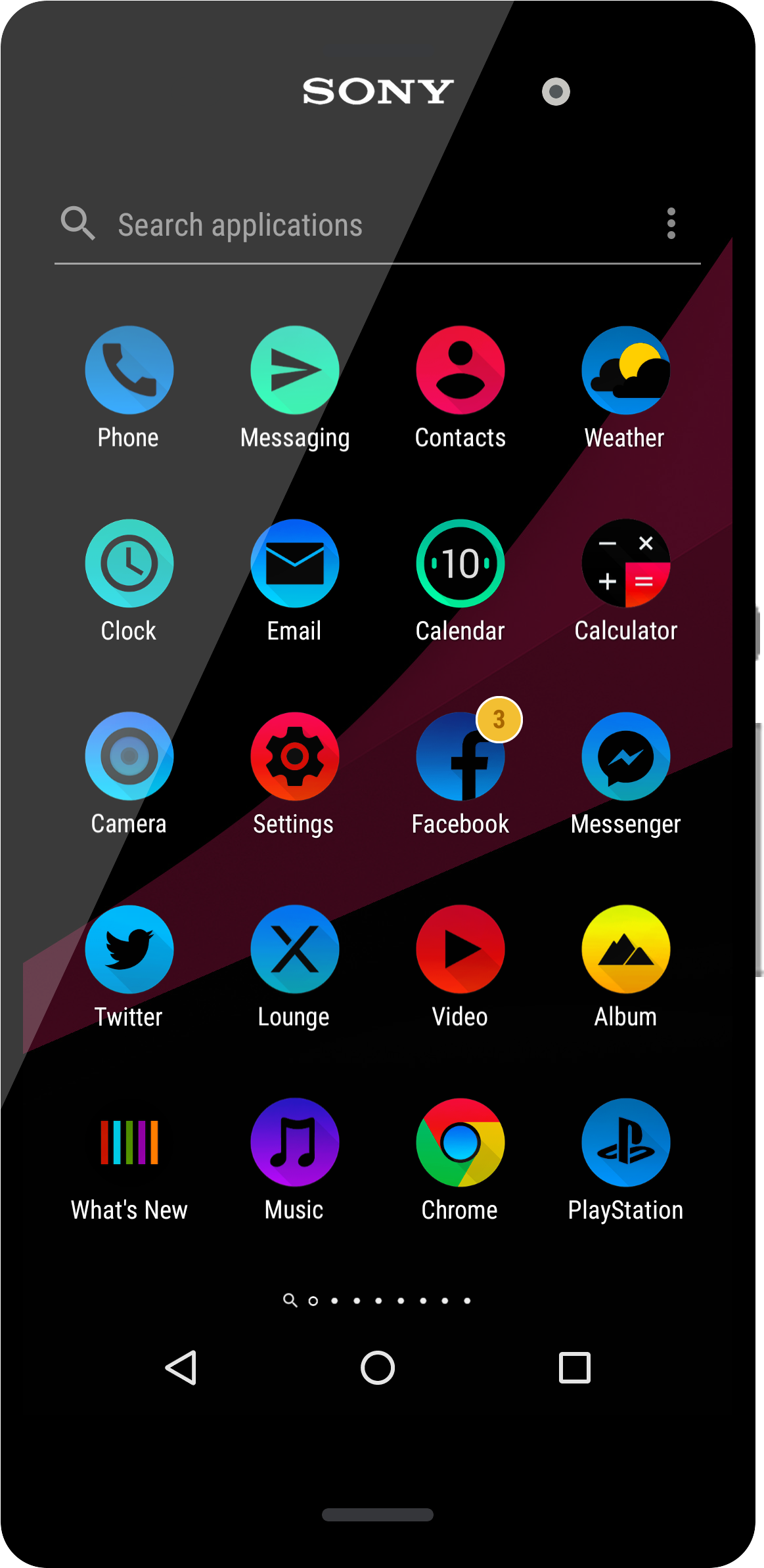Launch the Messaging app

[294, 371]
